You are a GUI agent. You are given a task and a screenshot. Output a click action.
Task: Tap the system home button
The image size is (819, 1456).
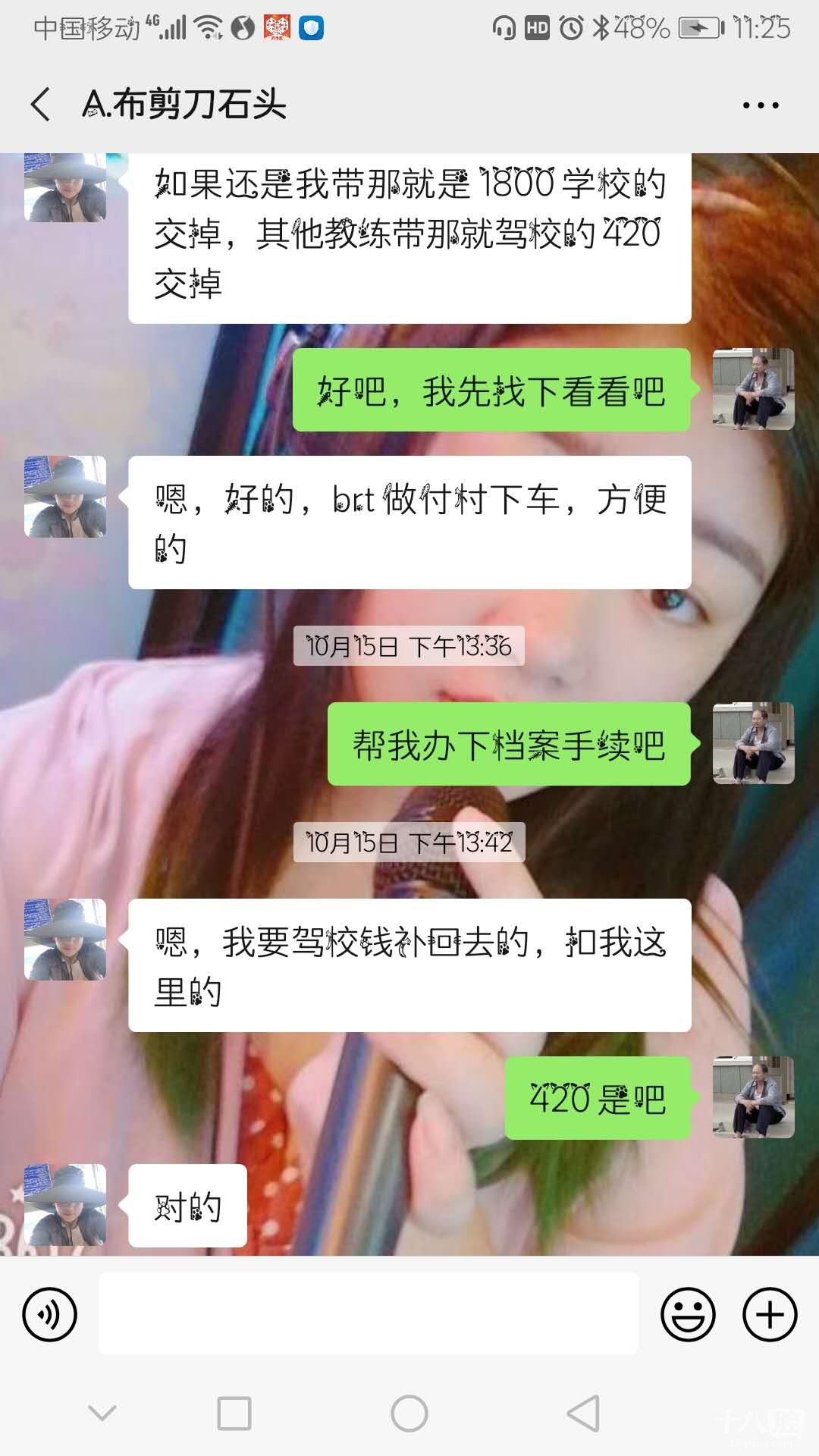pos(409,1414)
